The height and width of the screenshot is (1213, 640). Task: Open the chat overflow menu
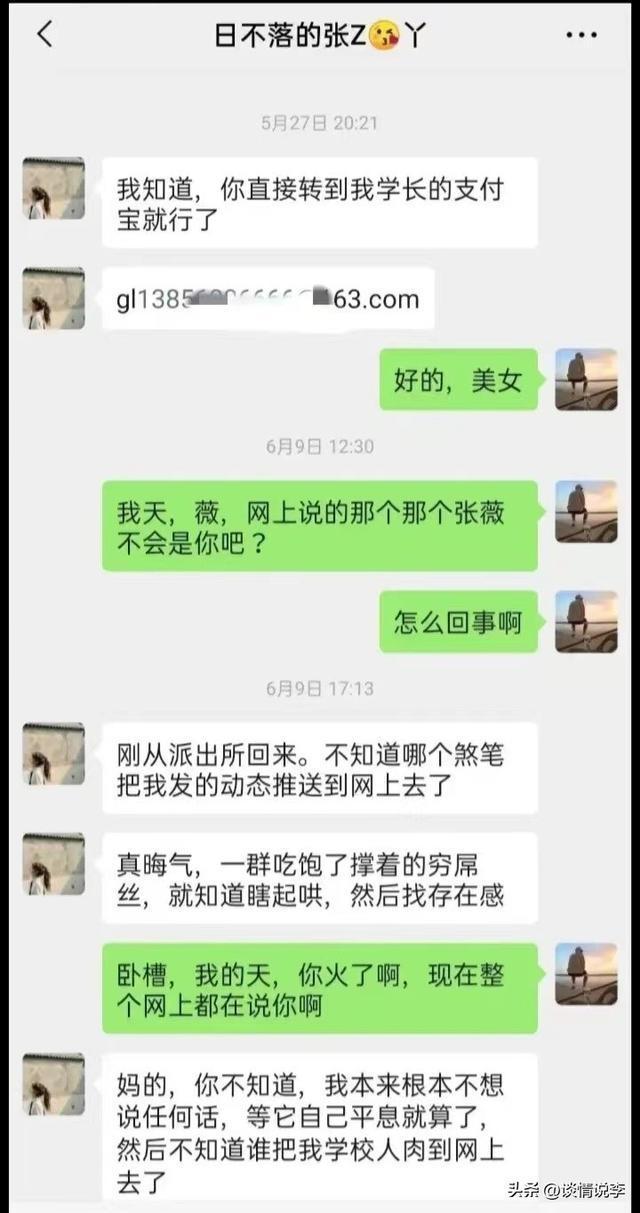tap(581, 36)
